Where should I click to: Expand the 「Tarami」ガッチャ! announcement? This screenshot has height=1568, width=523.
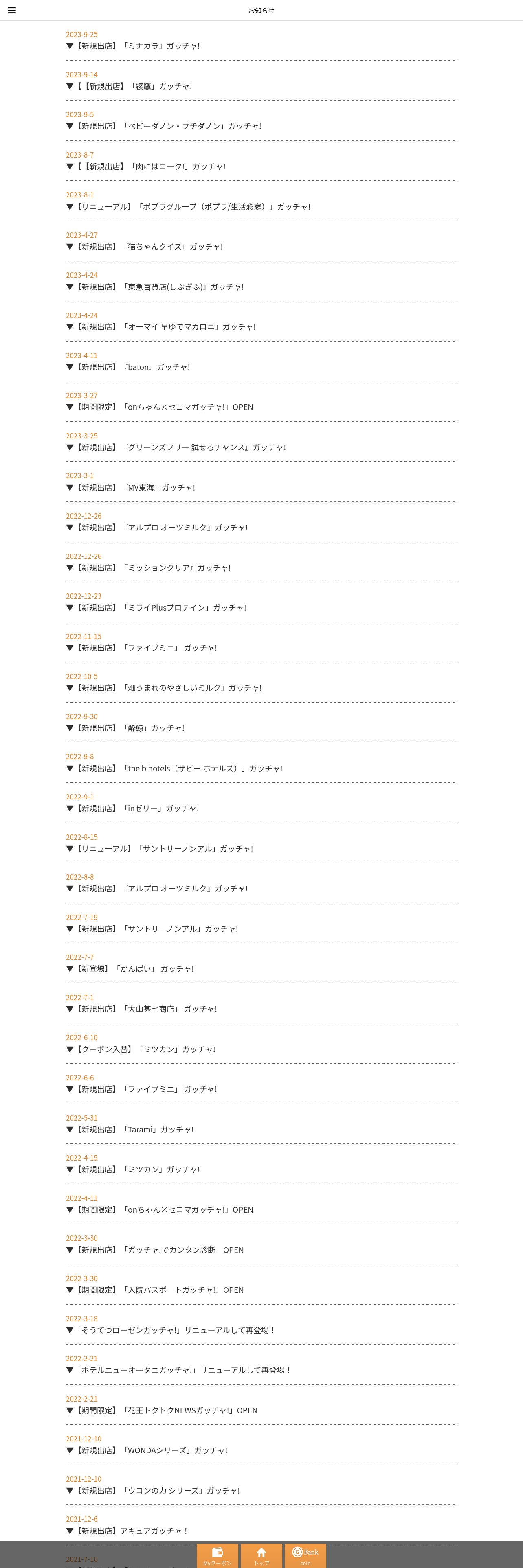(x=130, y=1130)
